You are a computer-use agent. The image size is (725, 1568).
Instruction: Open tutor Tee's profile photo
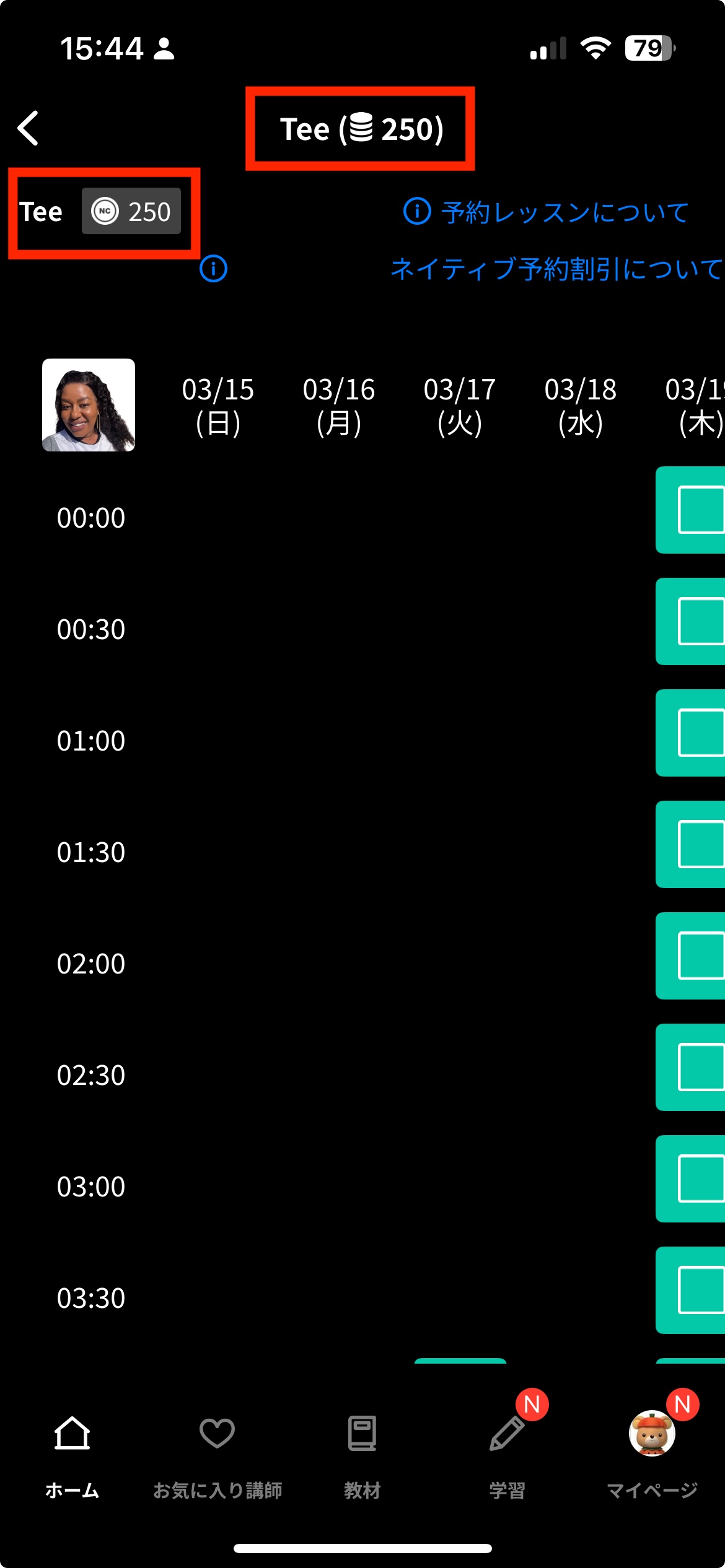click(x=89, y=405)
